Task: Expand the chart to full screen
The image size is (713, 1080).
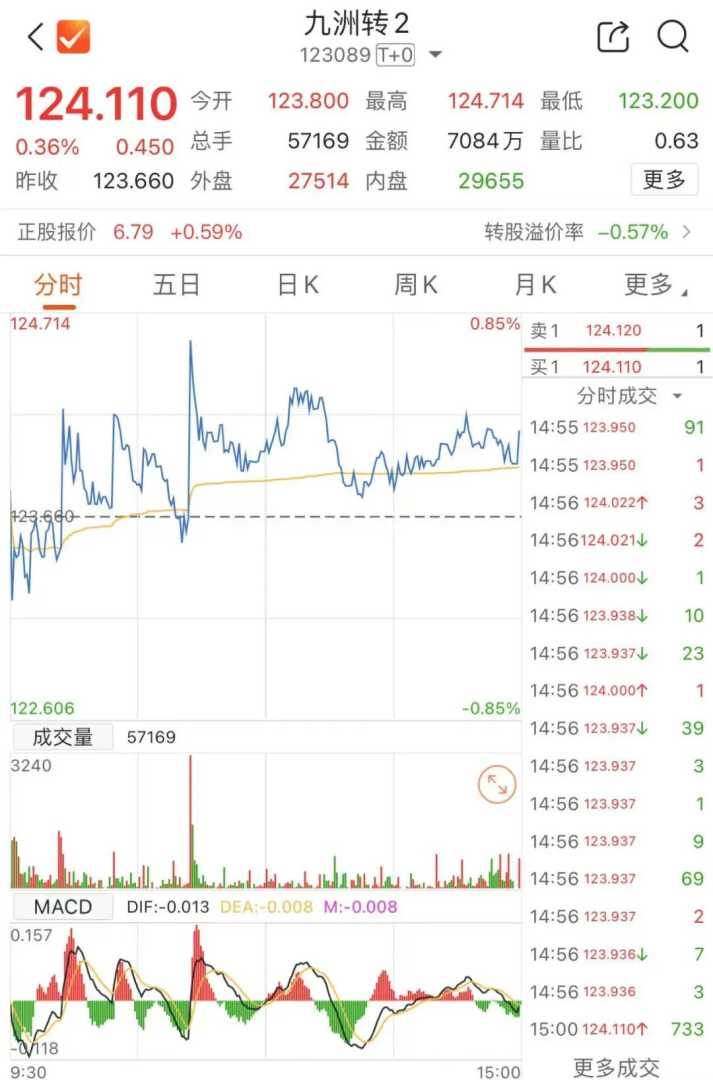Action: pyautogui.click(x=496, y=785)
